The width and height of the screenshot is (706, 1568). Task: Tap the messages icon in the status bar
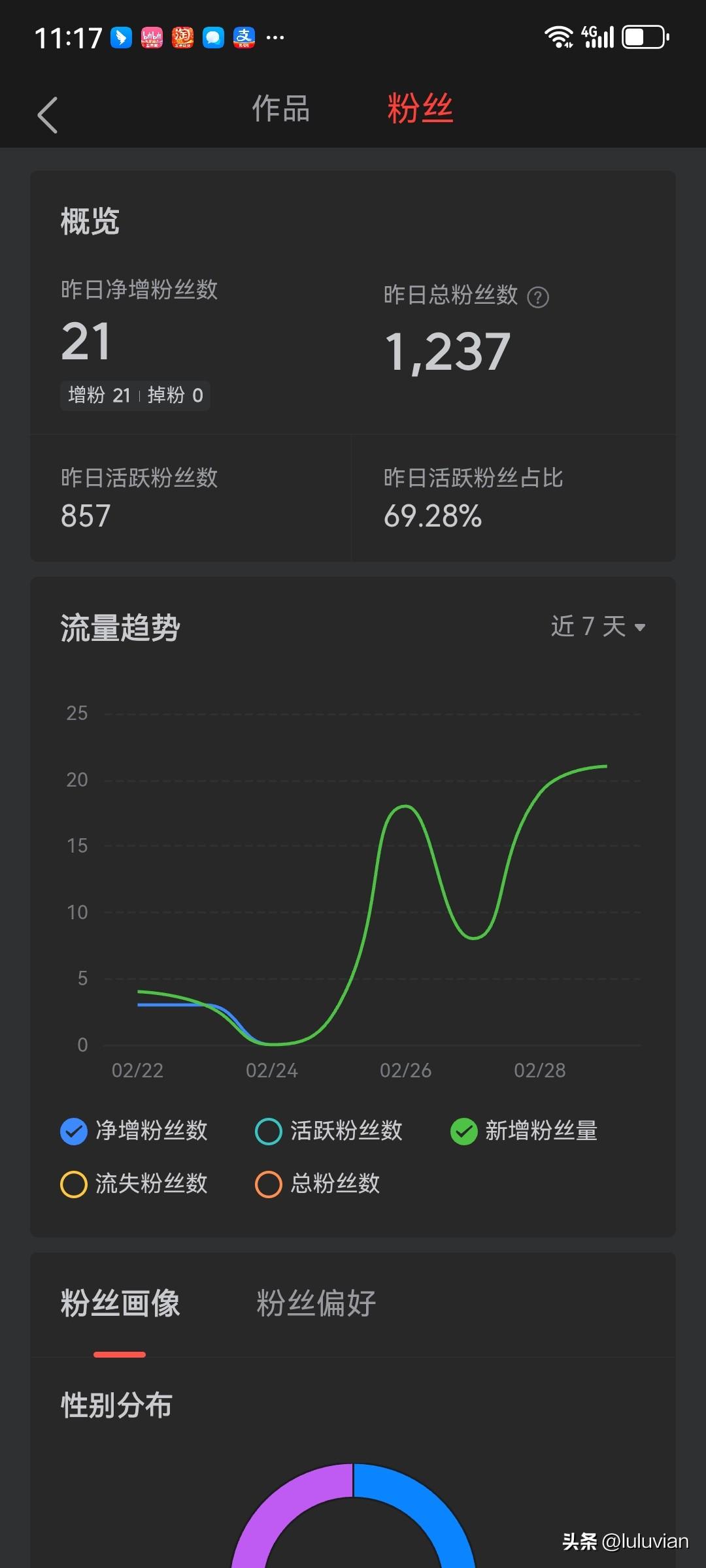click(x=213, y=37)
